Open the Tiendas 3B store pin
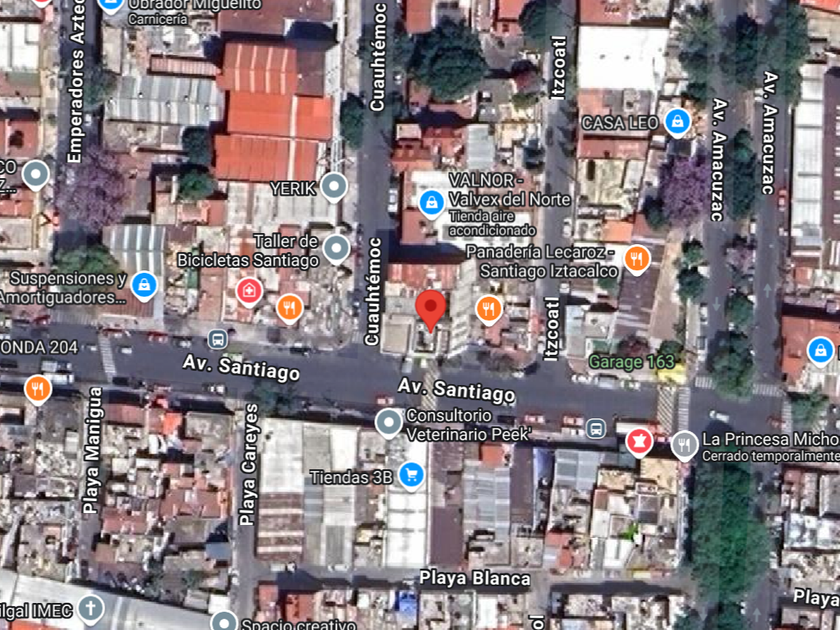 (x=410, y=475)
